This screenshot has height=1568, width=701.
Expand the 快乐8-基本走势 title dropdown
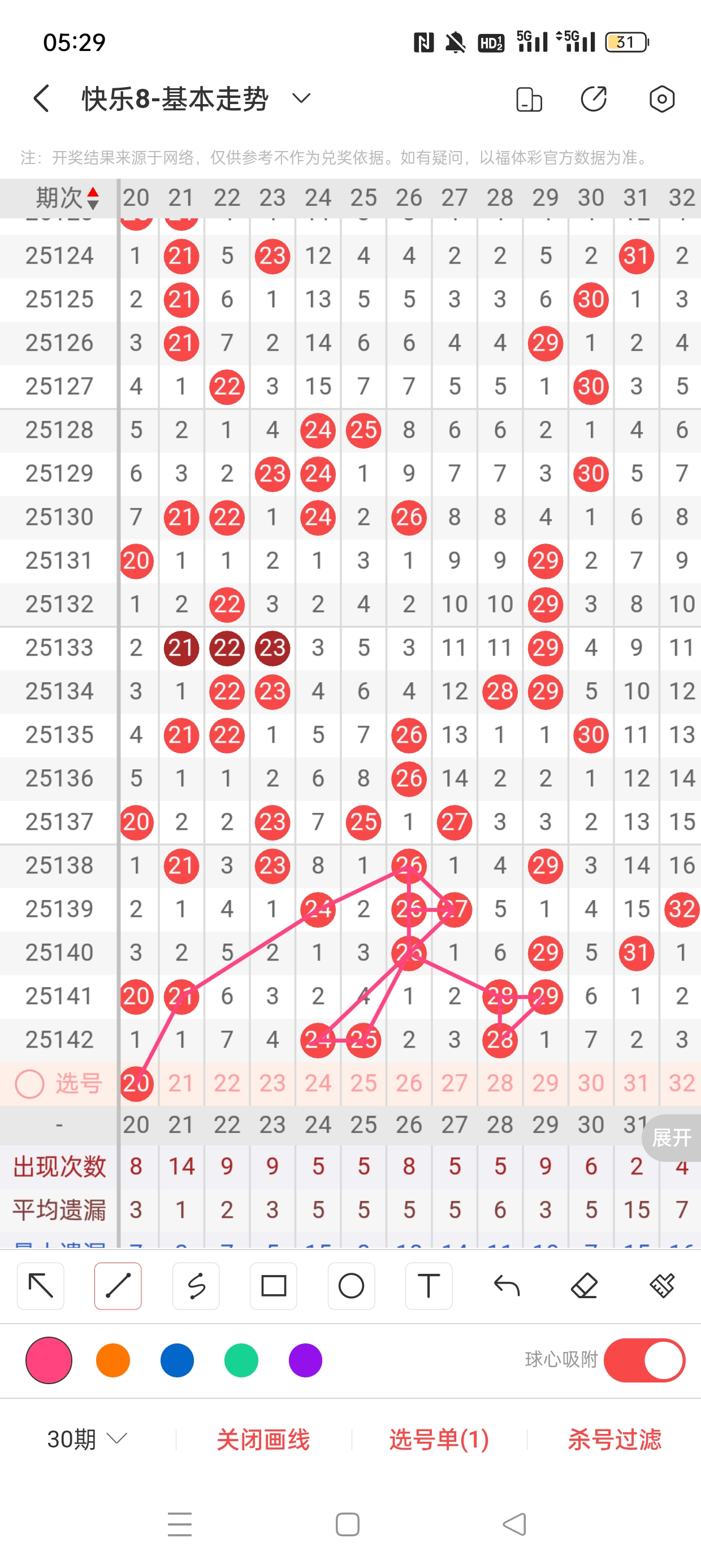(x=301, y=98)
